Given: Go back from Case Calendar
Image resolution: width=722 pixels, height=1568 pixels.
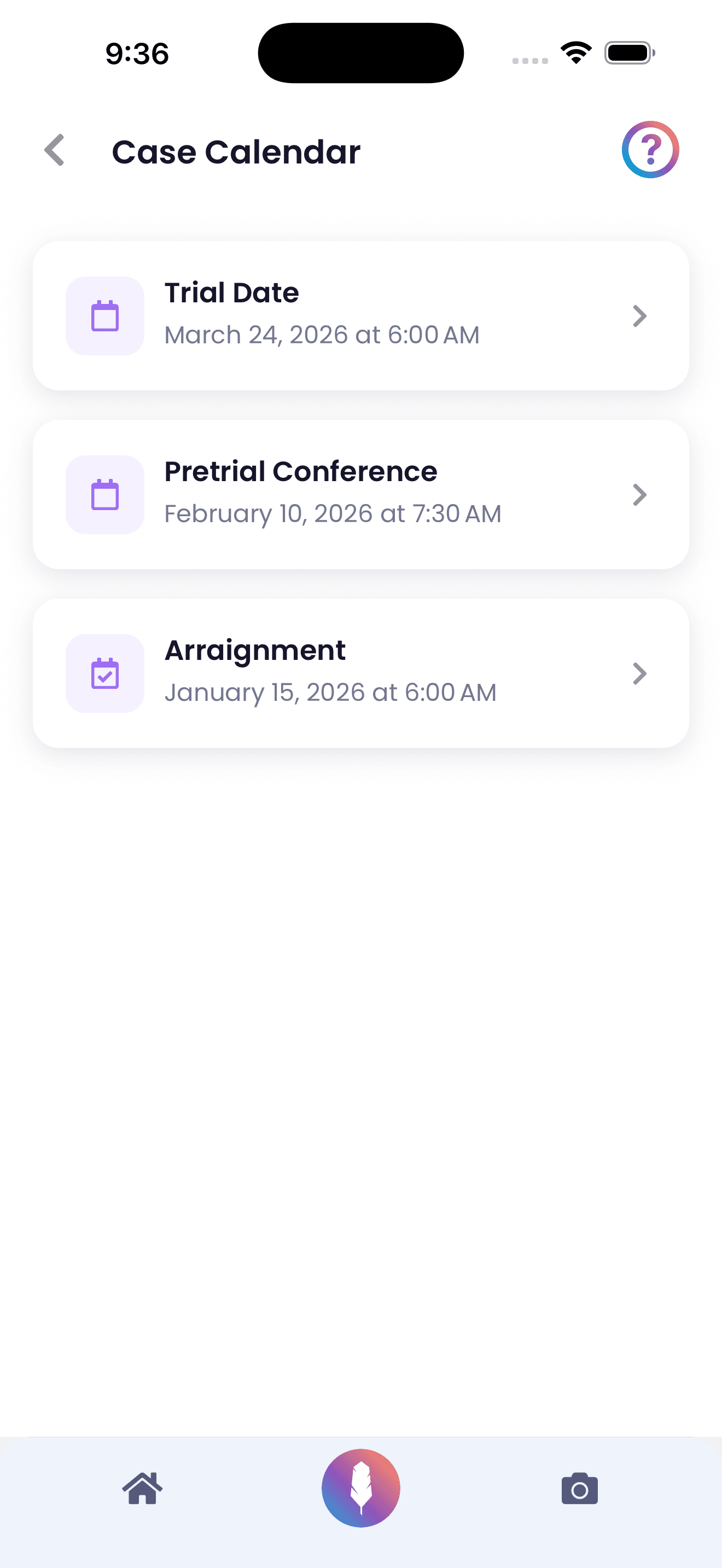Looking at the screenshot, I should (55, 150).
